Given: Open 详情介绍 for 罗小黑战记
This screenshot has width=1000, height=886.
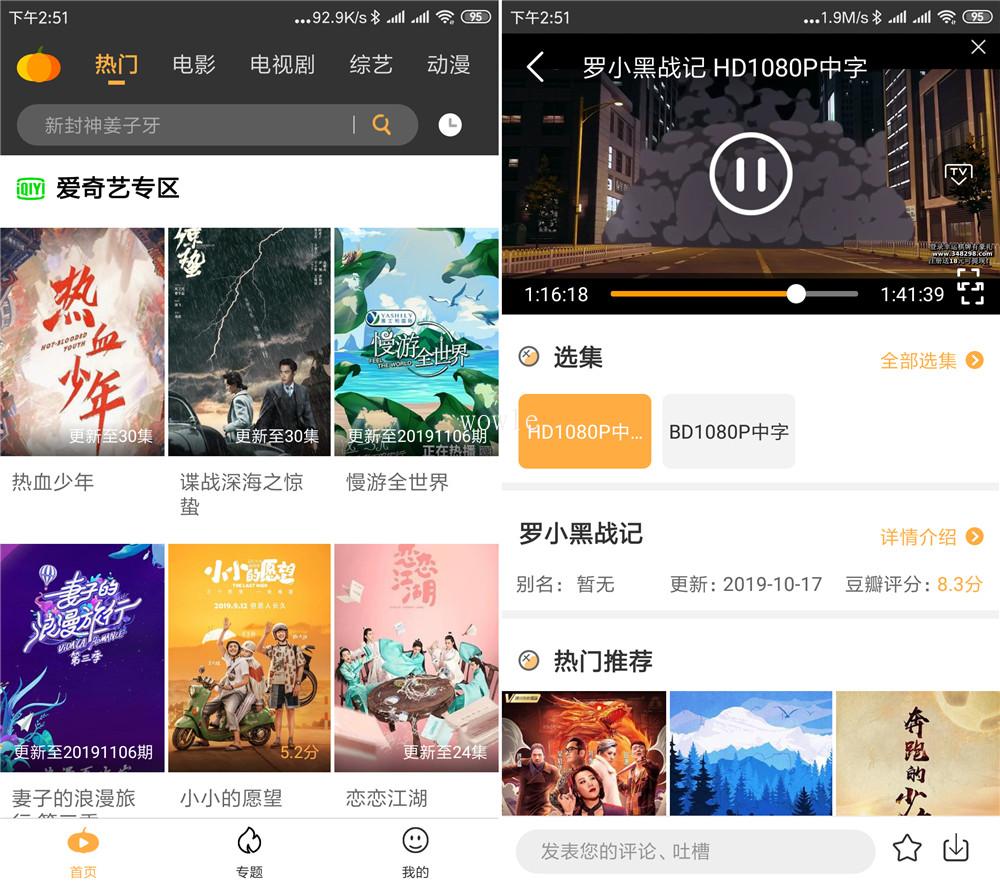Looking at the screenshot, I should point(932,536).
